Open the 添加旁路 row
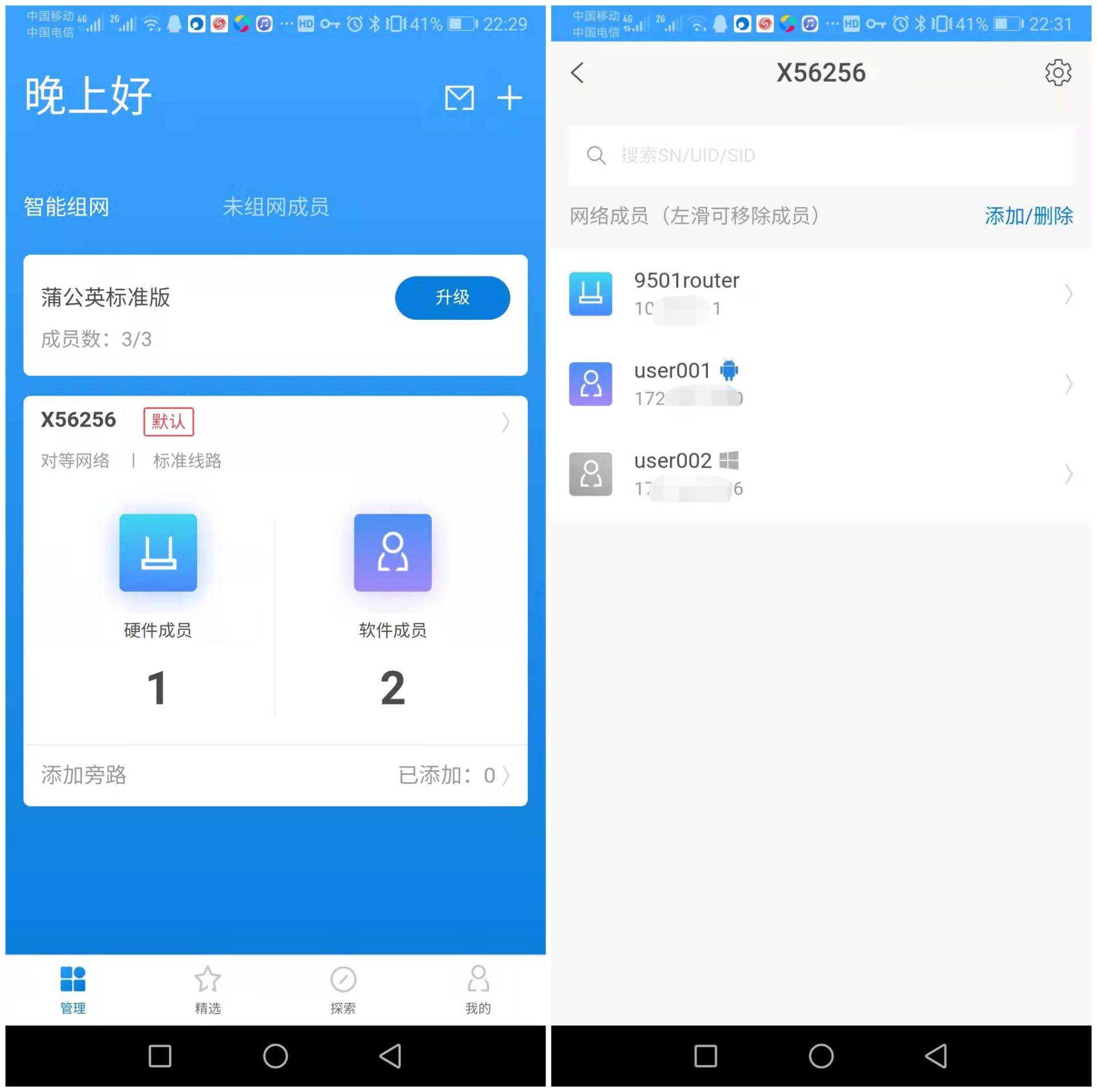This screenshot has height=1092, width=1097. pos(274,775)
